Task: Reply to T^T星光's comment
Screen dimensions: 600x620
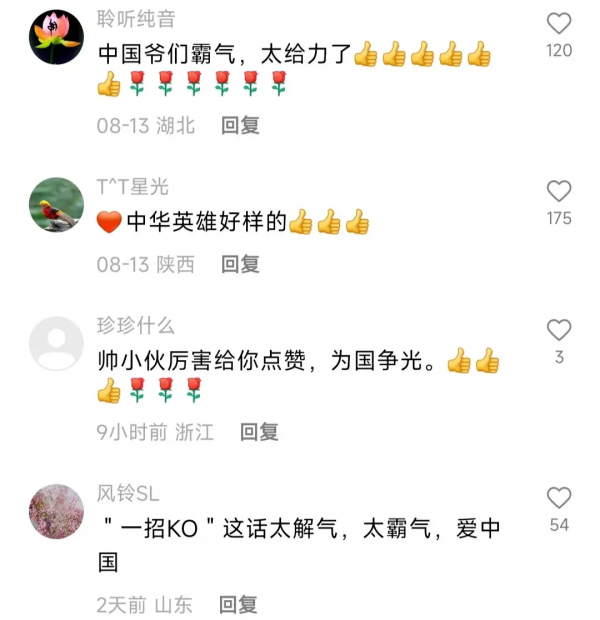Action: point(240,264)
